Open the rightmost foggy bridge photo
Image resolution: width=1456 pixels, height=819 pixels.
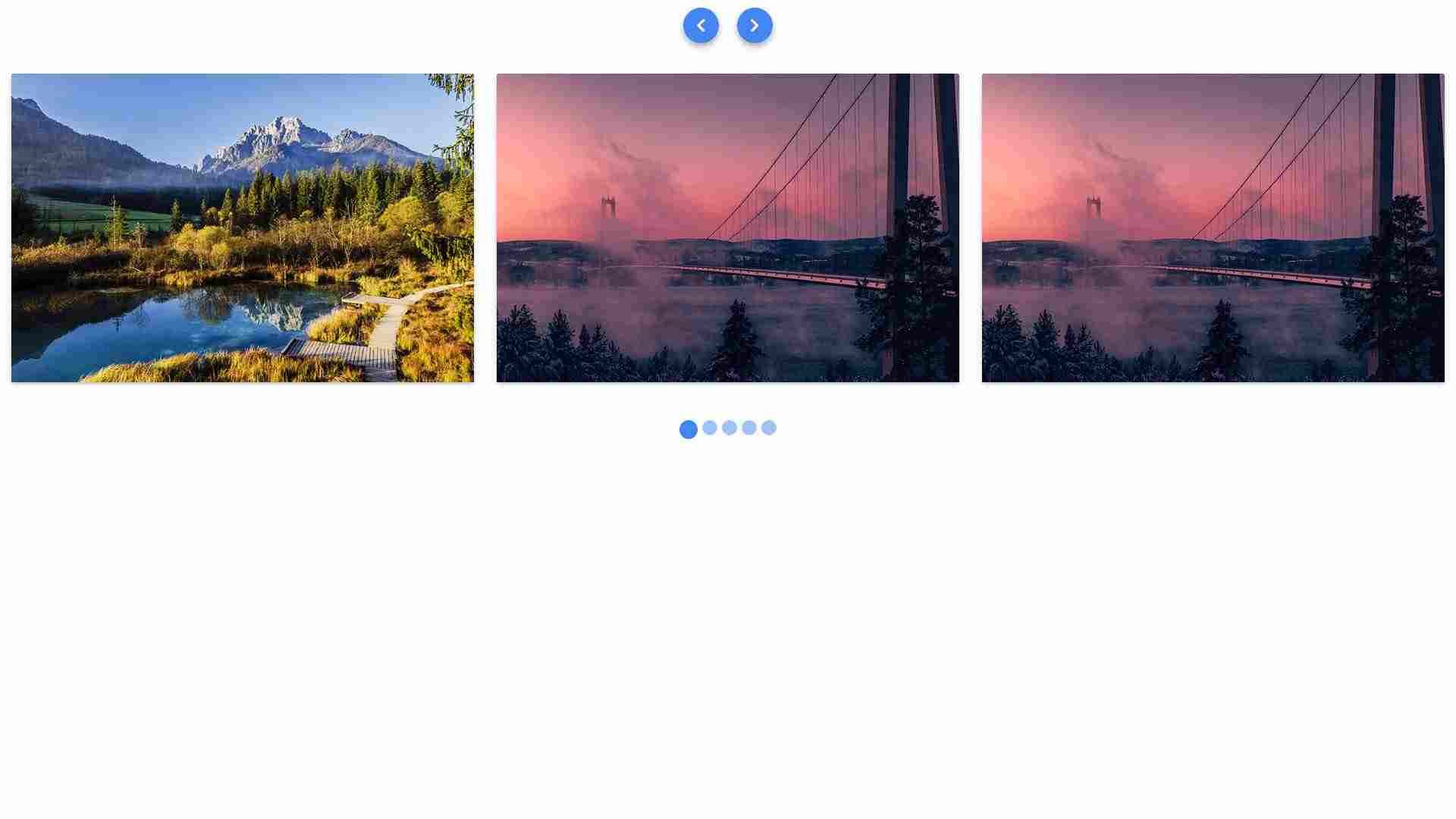pos(1213,227)
